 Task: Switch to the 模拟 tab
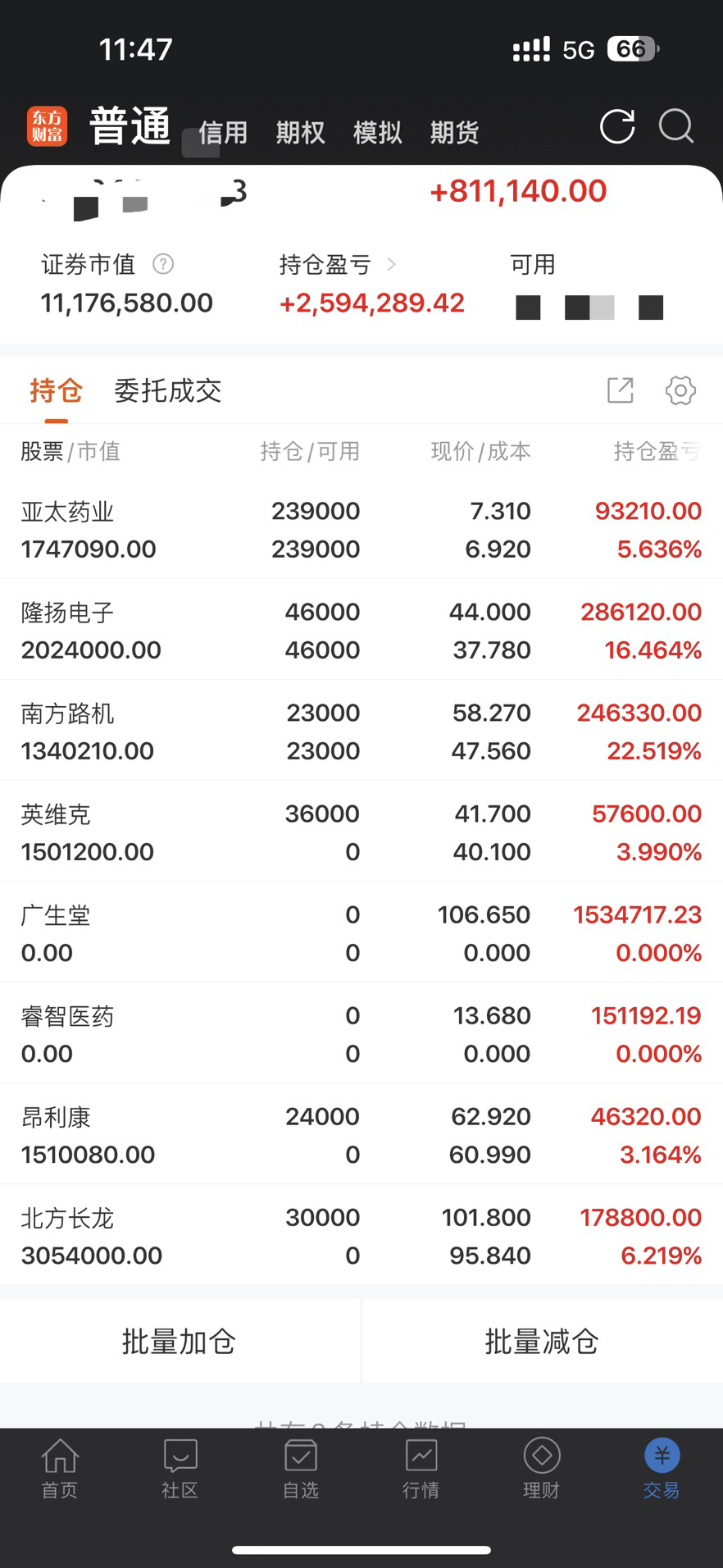[377, 132]
